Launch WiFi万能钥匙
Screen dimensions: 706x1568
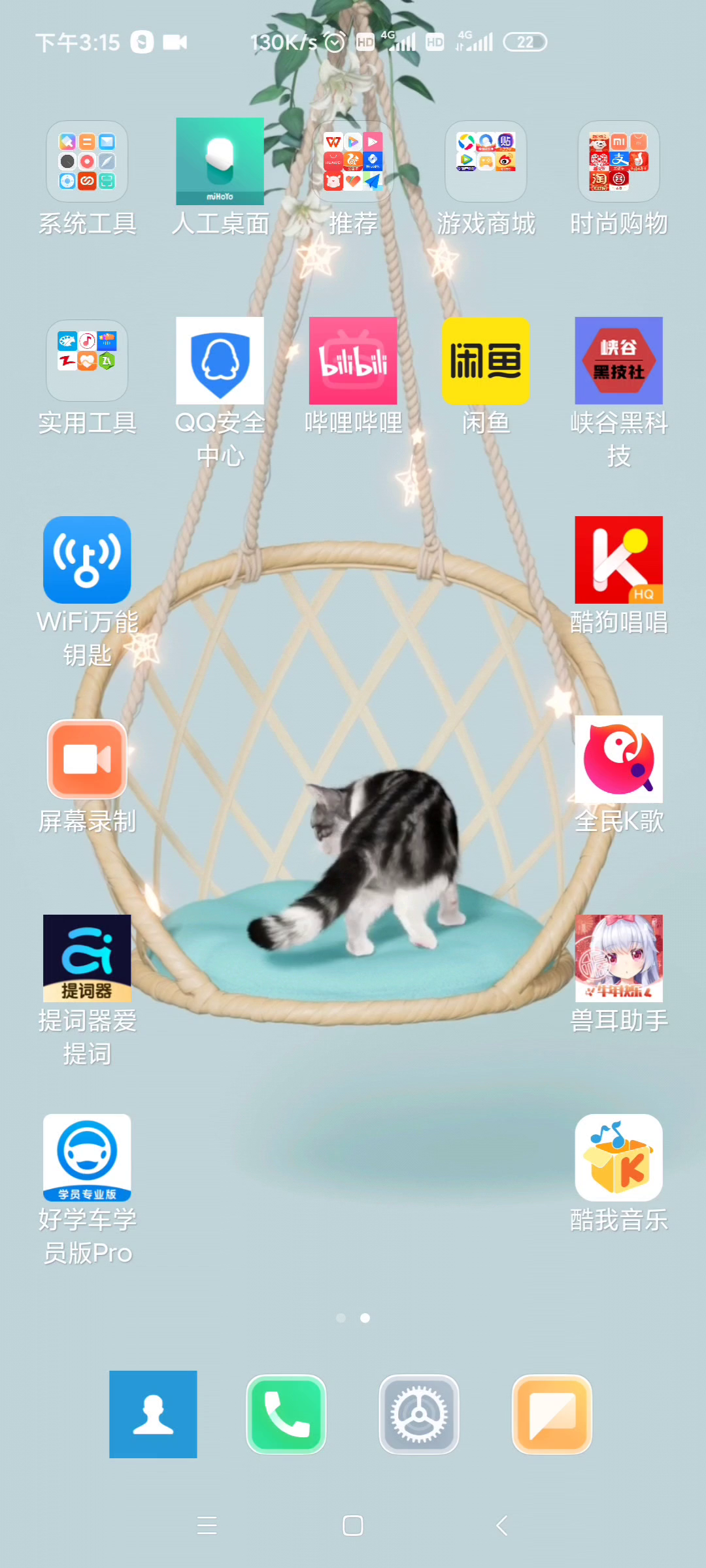pyautogui.click(x=87, y=560)
